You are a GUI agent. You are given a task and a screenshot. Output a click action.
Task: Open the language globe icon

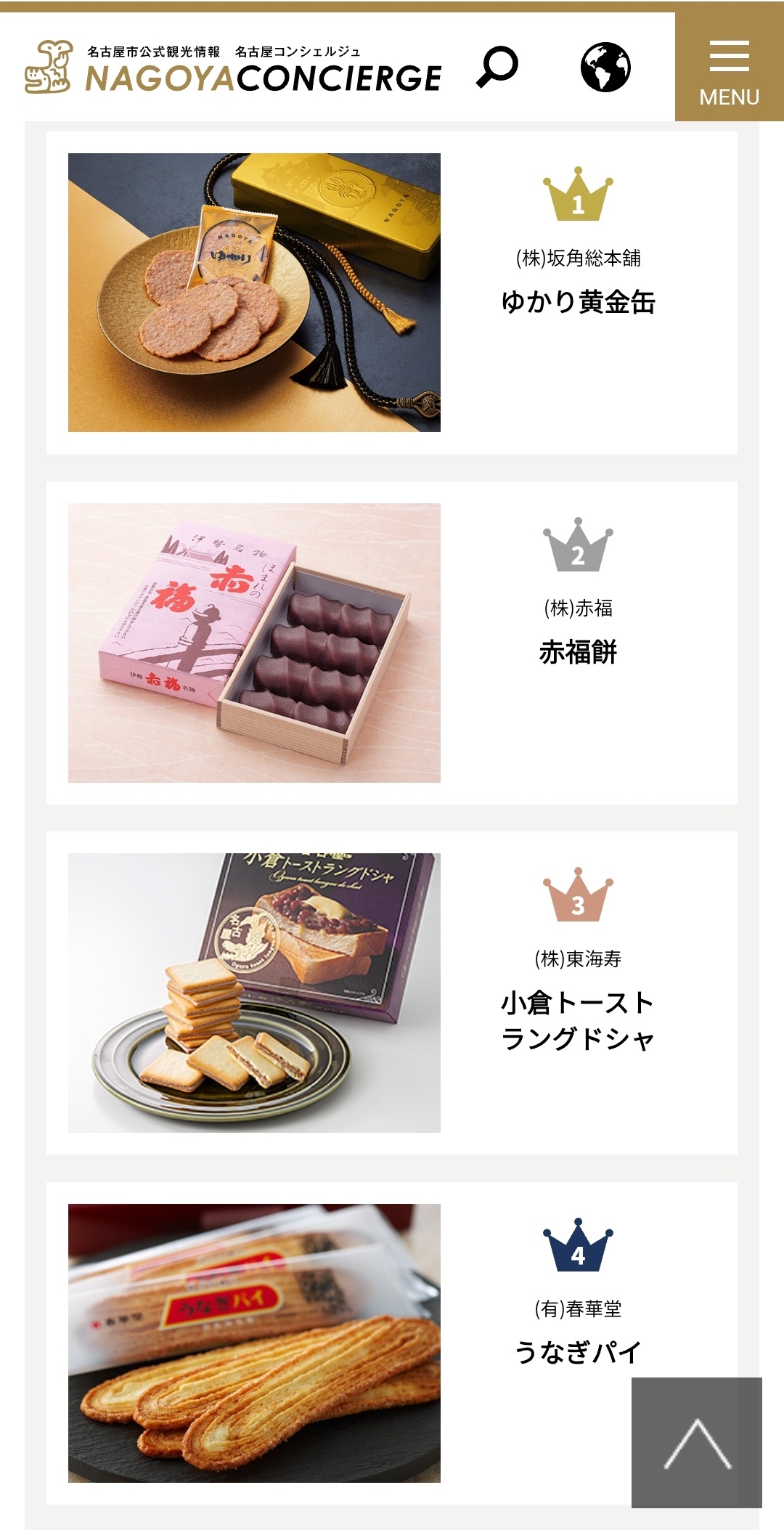[x=605, y=67]
